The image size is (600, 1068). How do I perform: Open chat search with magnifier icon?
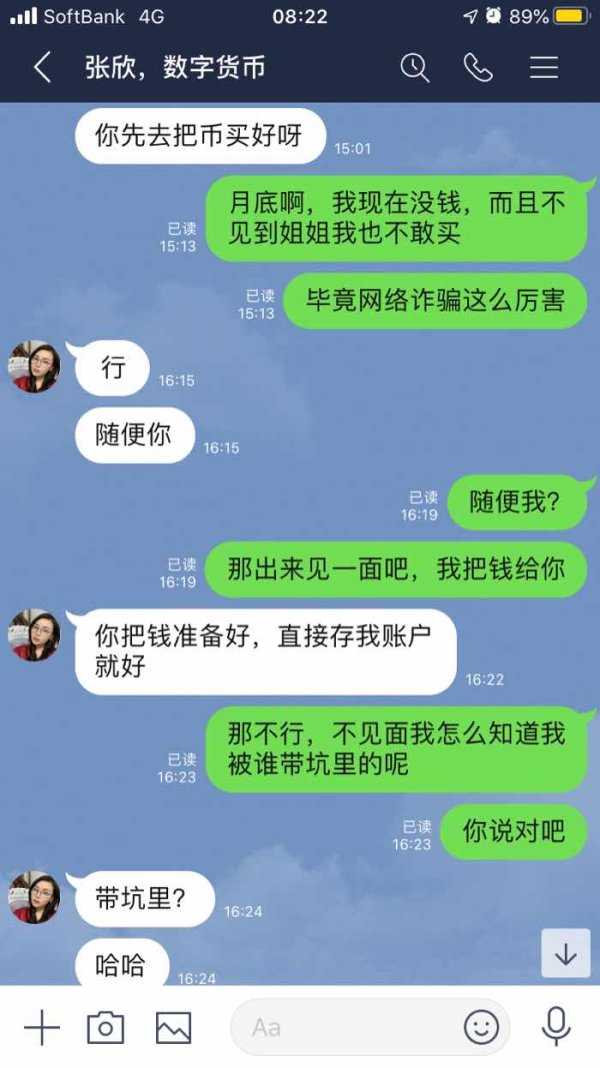[x=415, y=67]
